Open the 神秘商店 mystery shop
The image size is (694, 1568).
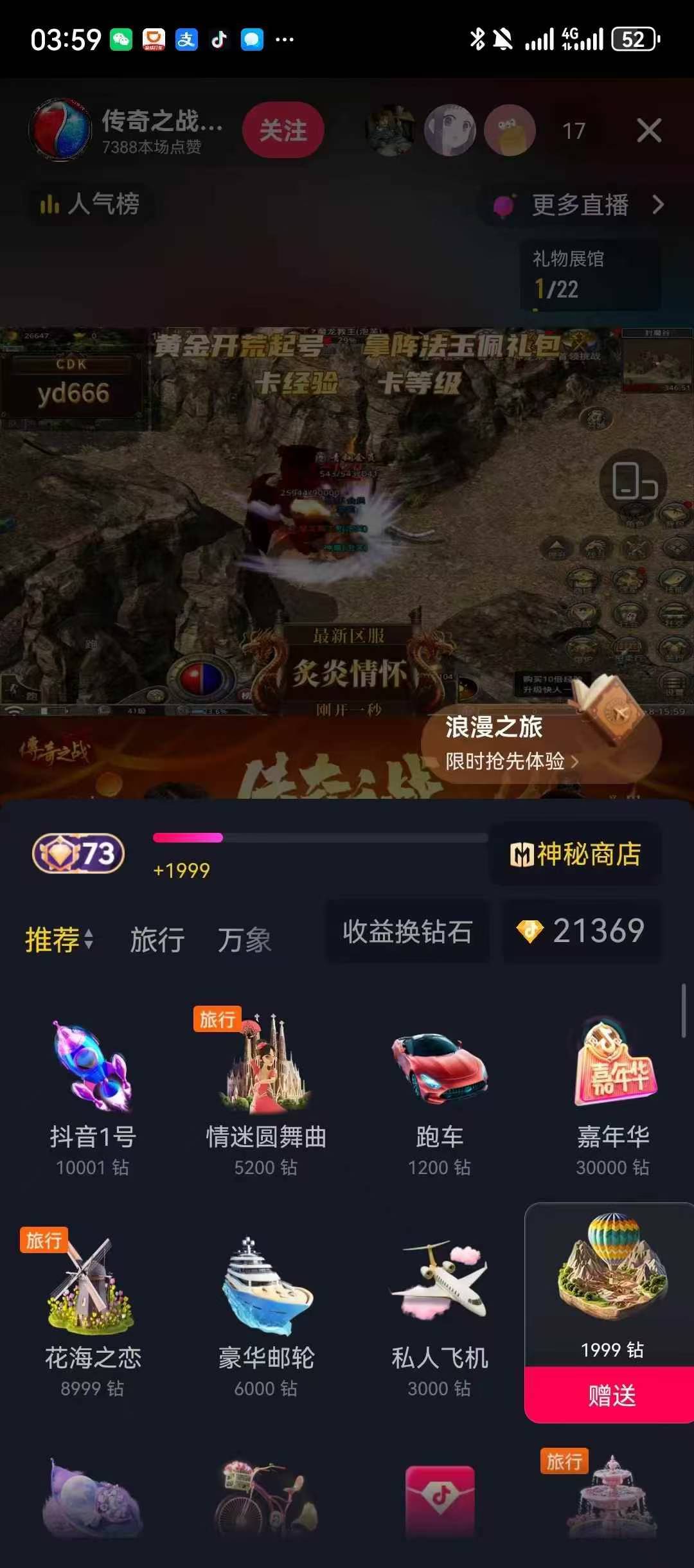click(576, 854)
